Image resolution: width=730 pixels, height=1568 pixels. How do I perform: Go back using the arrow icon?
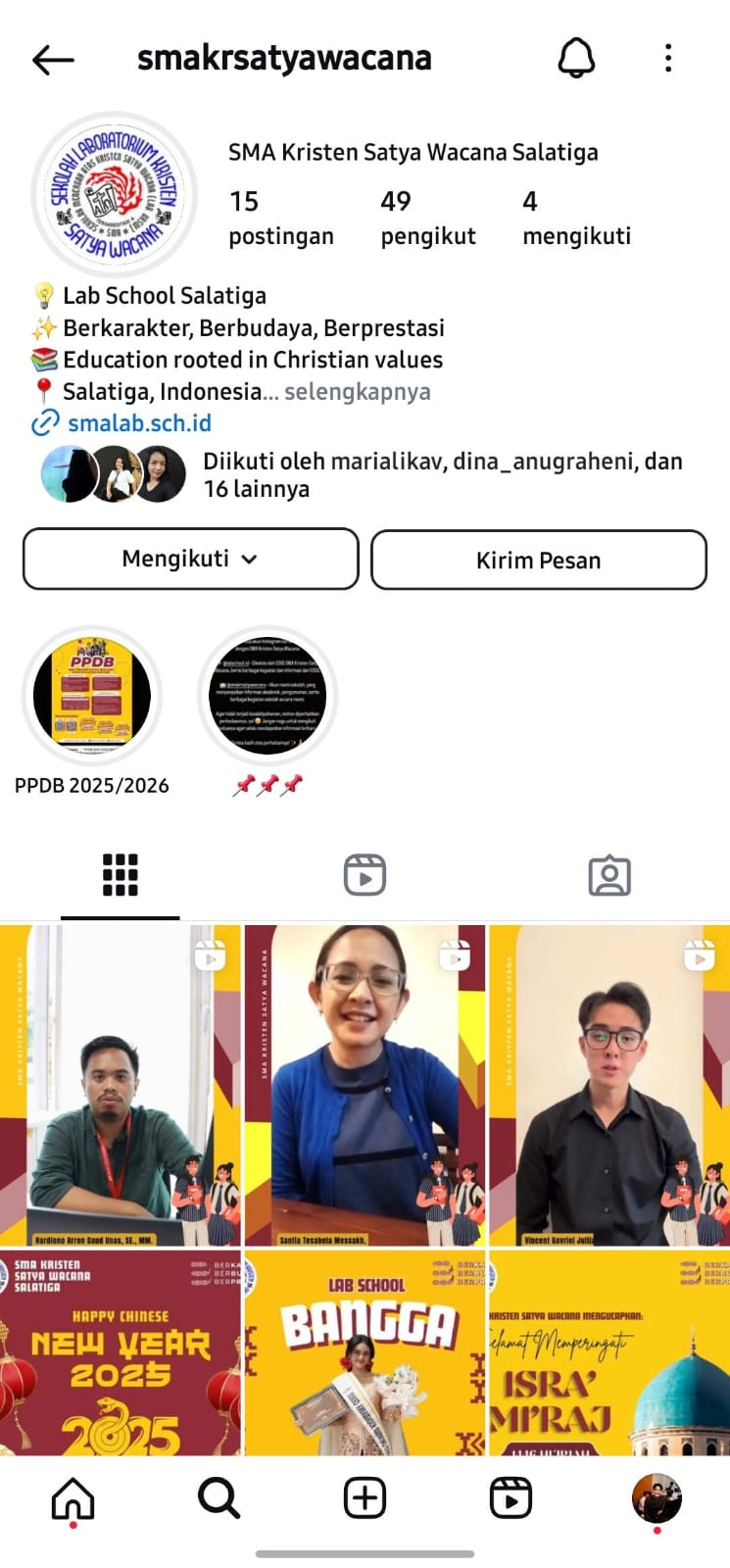click(53, 60)
